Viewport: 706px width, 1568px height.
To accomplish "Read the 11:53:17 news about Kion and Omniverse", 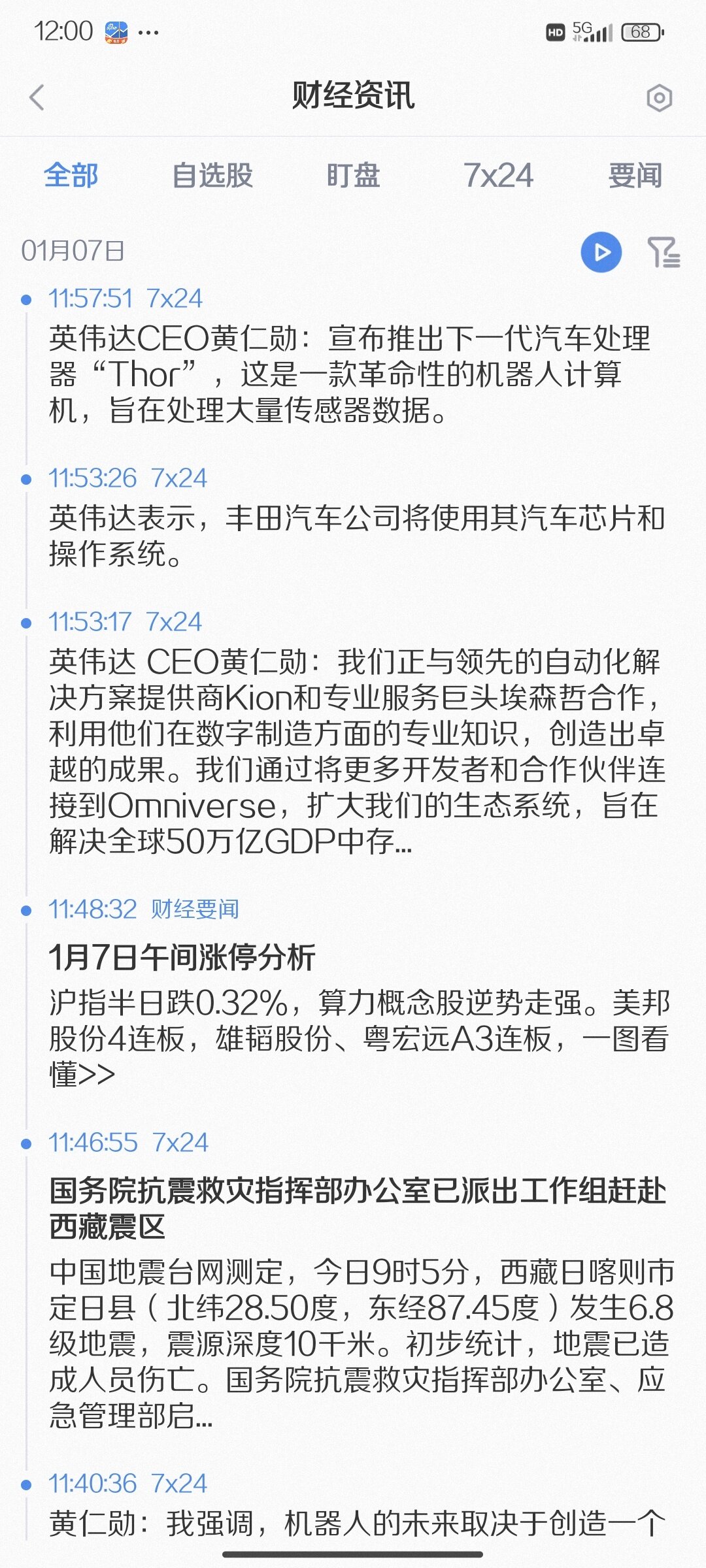I will pyautogui.click(x=356, y=751).
